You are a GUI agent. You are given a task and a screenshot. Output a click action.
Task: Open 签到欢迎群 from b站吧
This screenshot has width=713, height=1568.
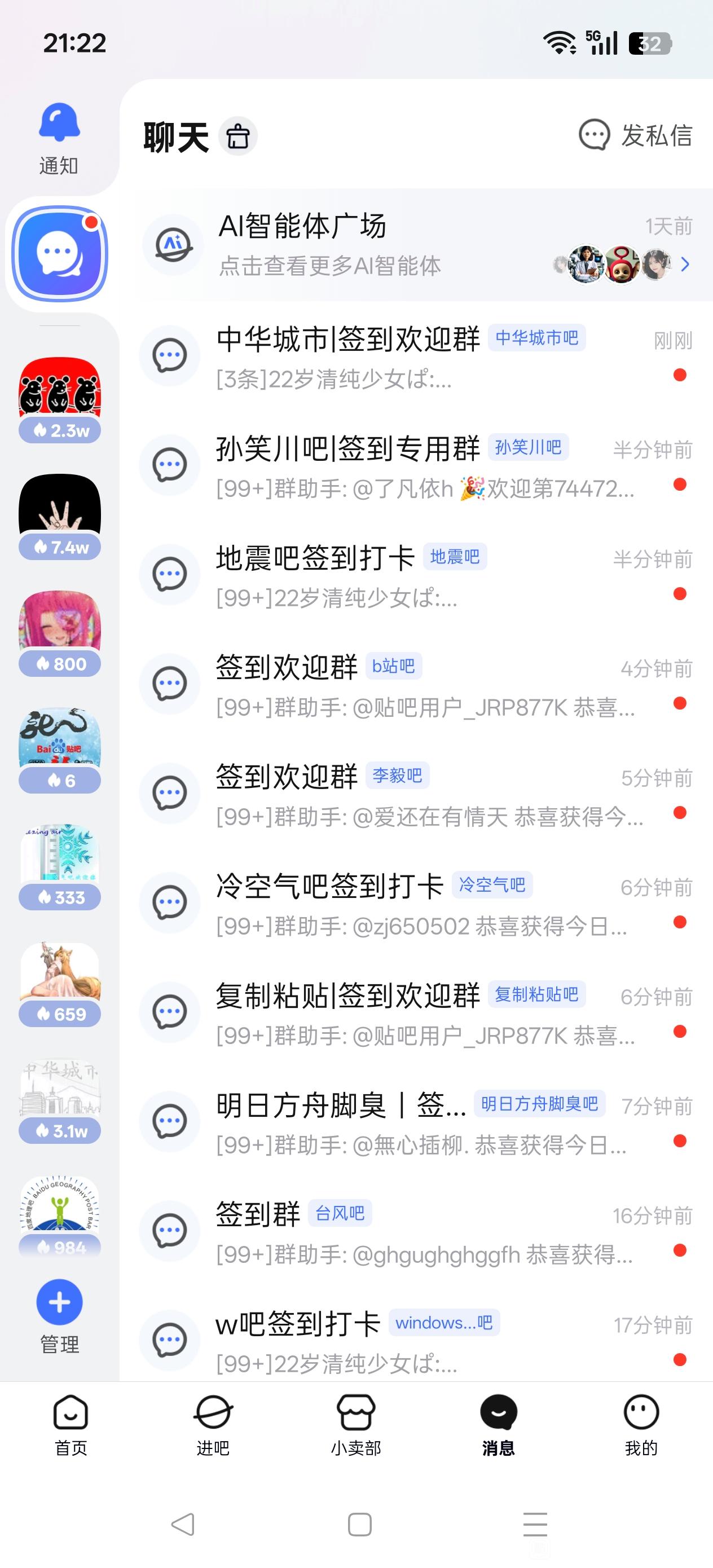pyautogui.click(x=390, y=686)
